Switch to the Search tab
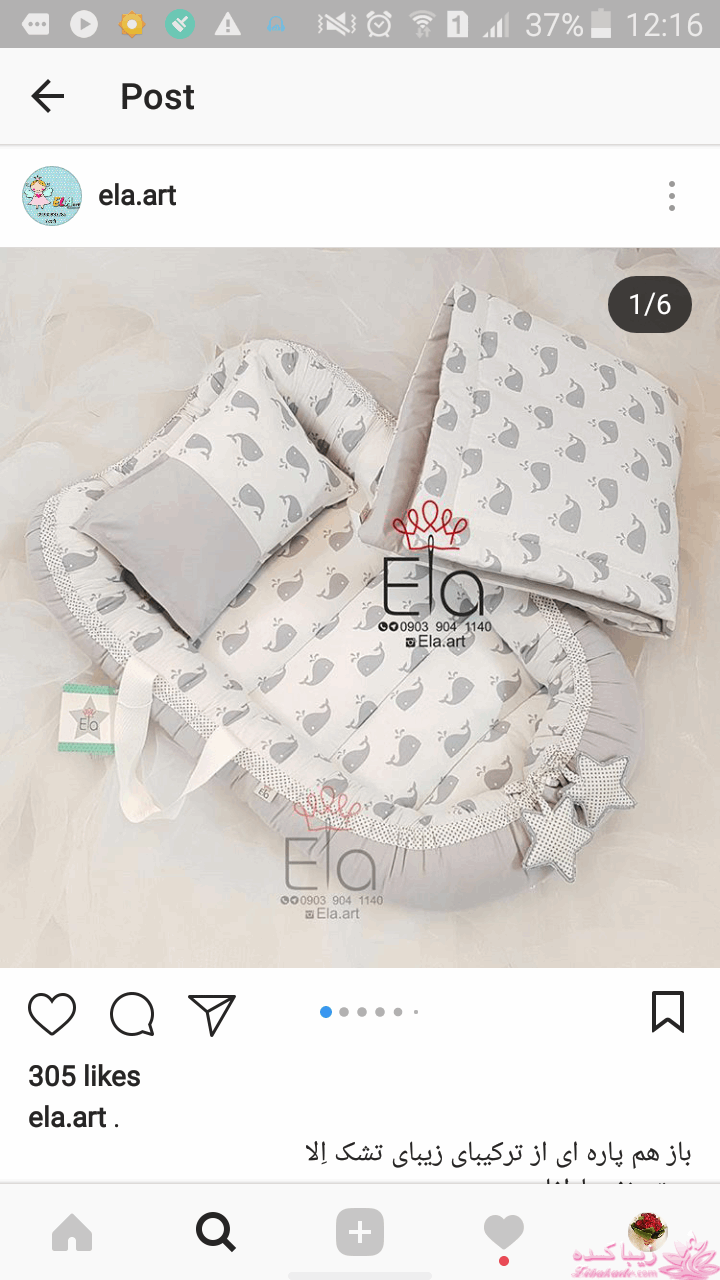The height and width of the screenshot is (1280, 720). tap(216, 1232)
